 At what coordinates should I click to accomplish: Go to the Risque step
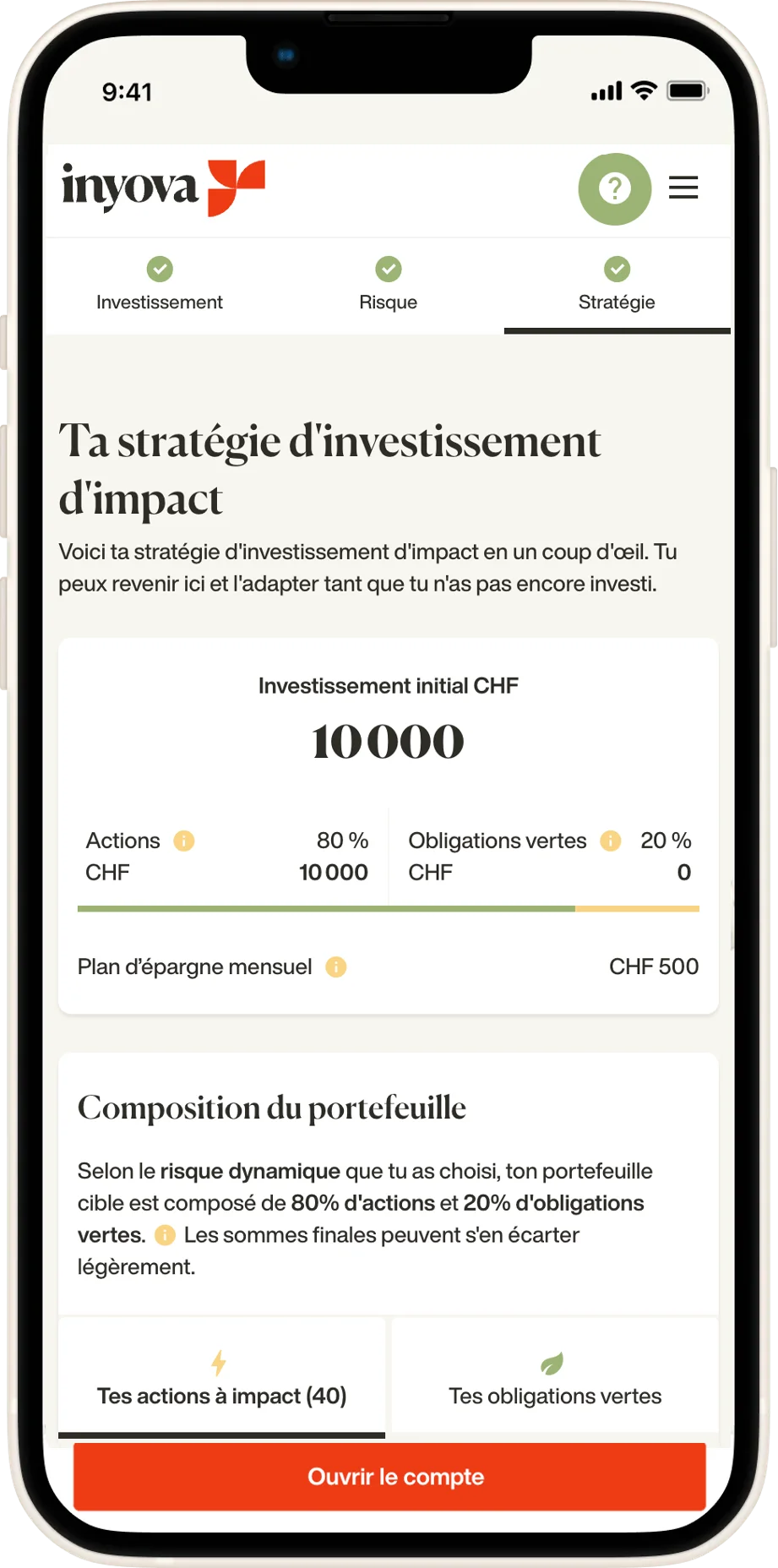[x=388, y=286]
